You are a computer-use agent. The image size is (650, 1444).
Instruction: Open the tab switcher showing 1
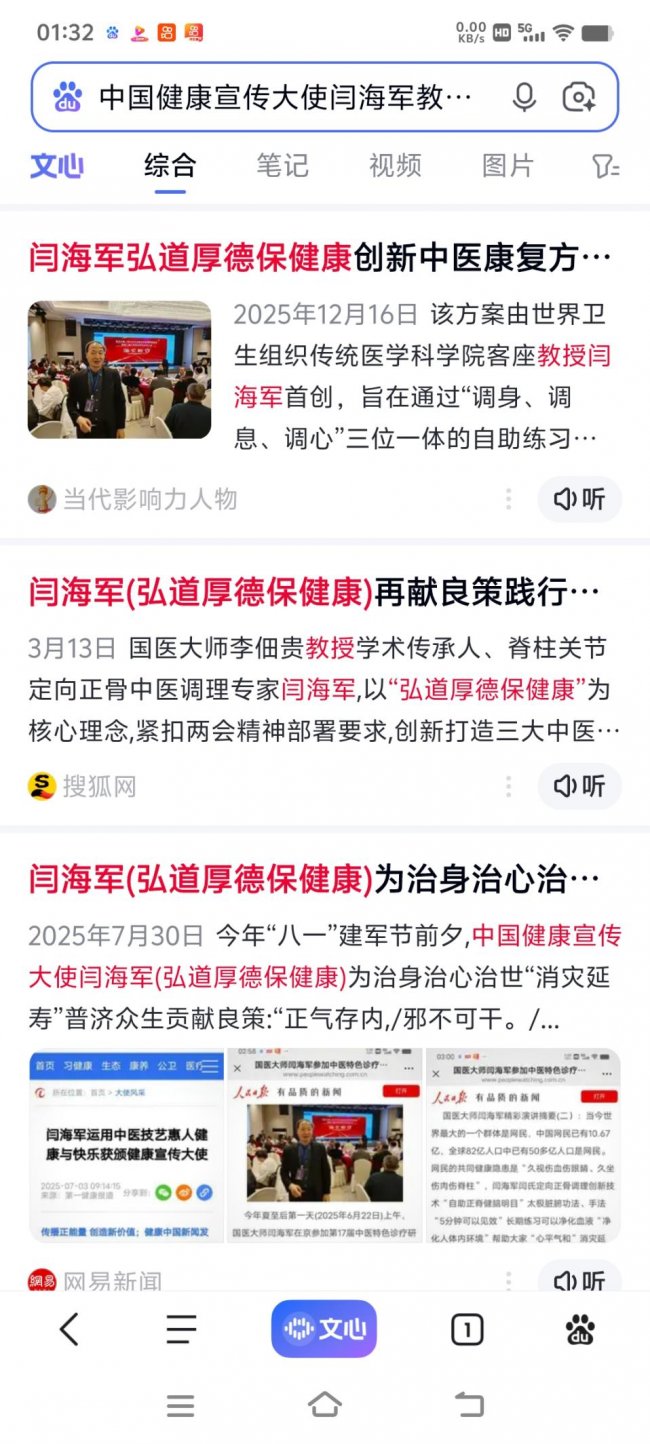pos(467,1329)
